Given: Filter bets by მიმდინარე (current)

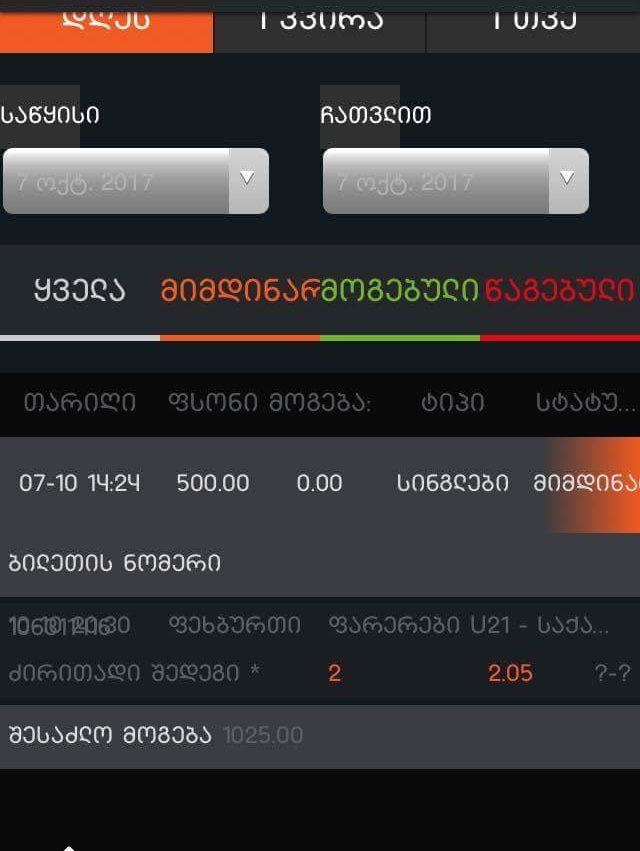Looking at the screenshot, I should click(x=239, y=291).
